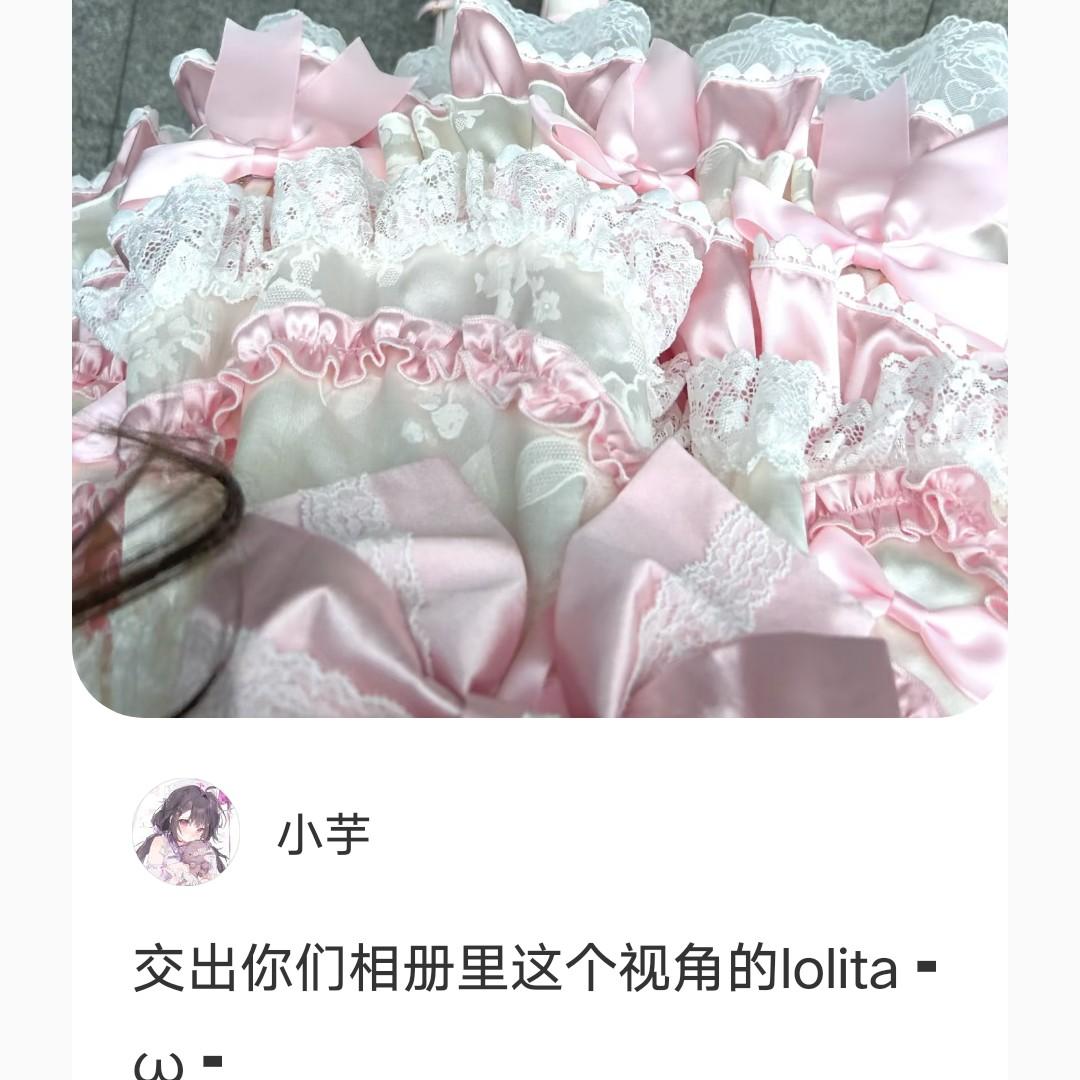Image resolution: width=1080 pixels, height=1080 pixels.
Task: Open the pink lolita dress photo
Action: (x=540, y=358)
